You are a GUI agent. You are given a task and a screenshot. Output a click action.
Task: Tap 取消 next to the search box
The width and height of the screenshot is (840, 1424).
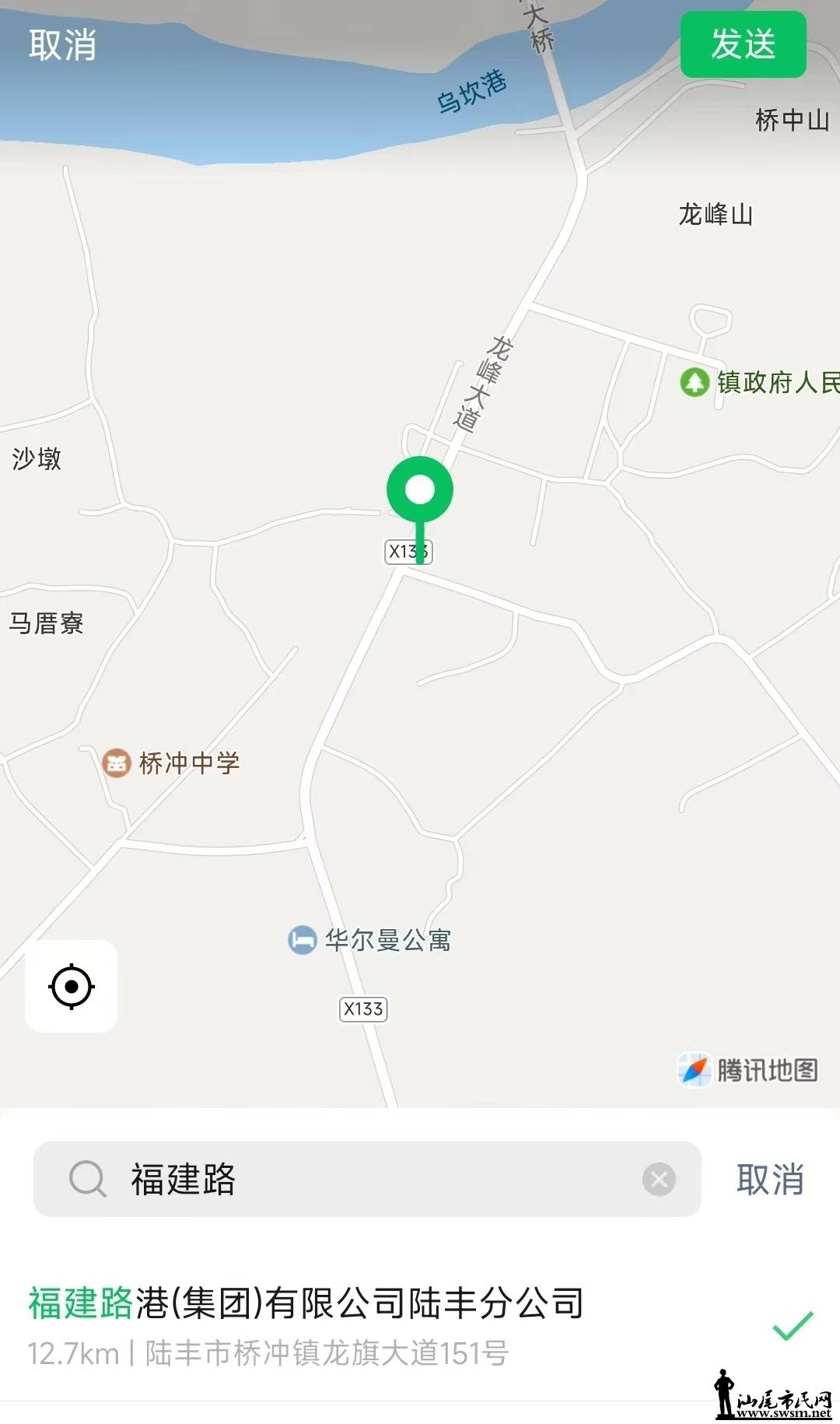point(770,1180)
